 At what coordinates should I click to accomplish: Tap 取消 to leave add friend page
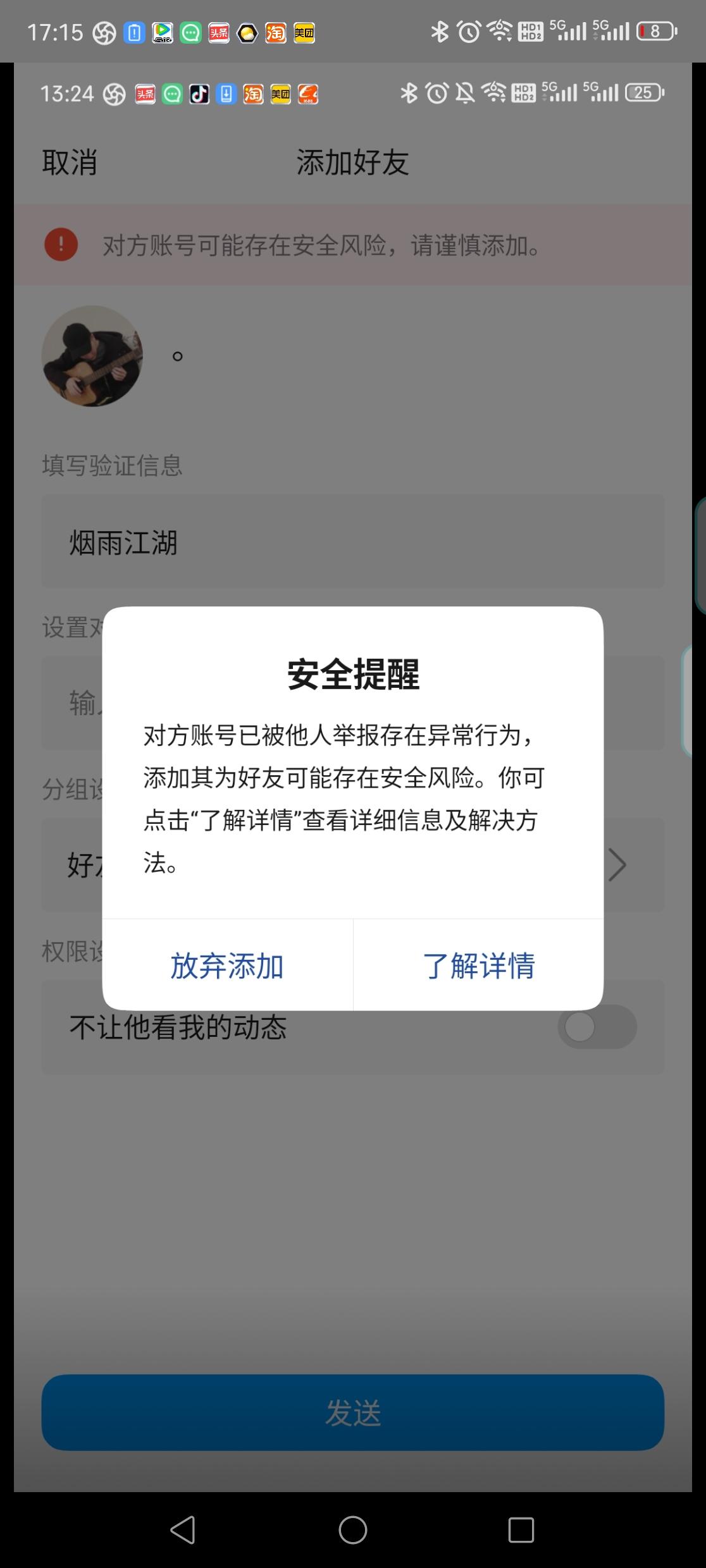[68, 163]
